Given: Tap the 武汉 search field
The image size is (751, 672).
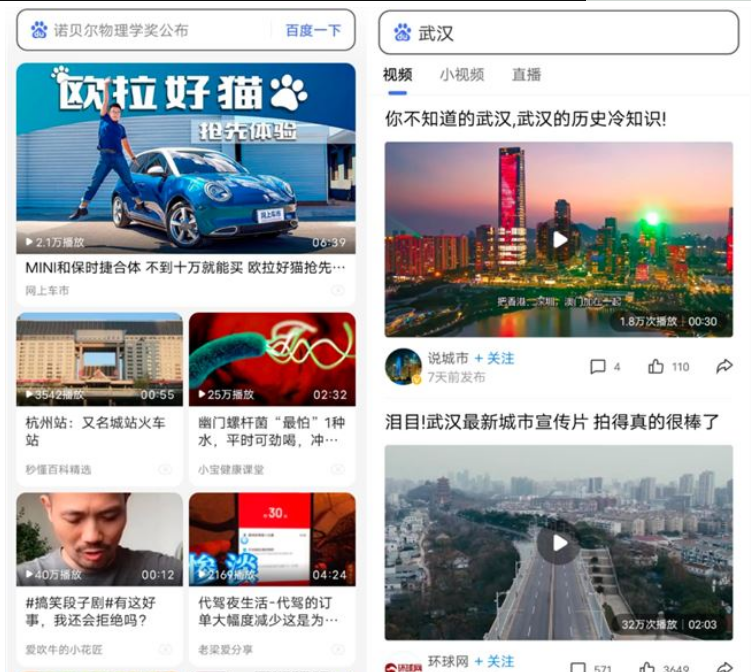Looking at the screenshot, I should pyautogui.click(x=560, y=33).
